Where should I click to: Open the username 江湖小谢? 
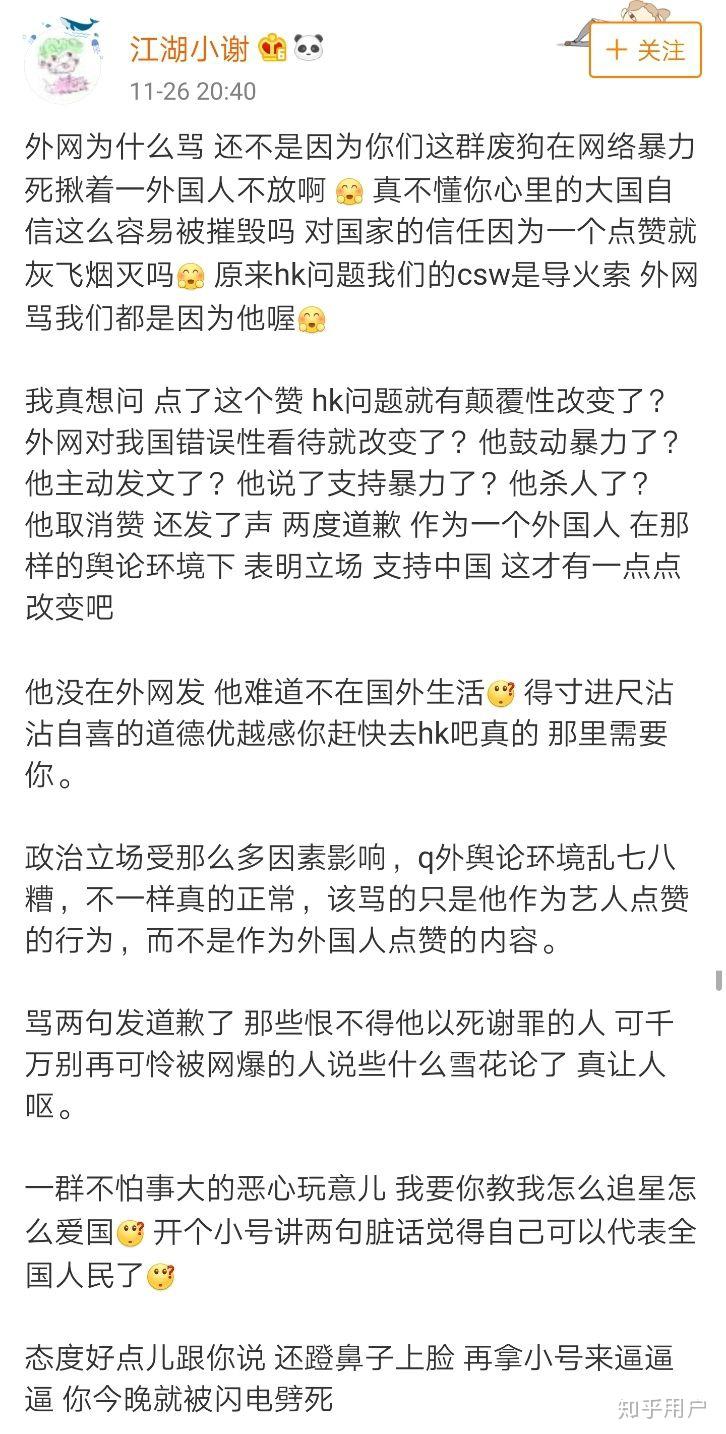click(x=190, y=47)
